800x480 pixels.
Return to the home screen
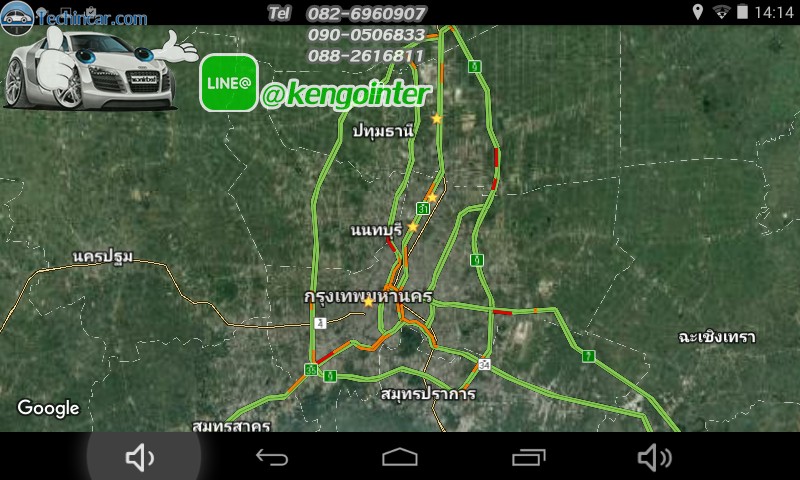pos(400,457)
